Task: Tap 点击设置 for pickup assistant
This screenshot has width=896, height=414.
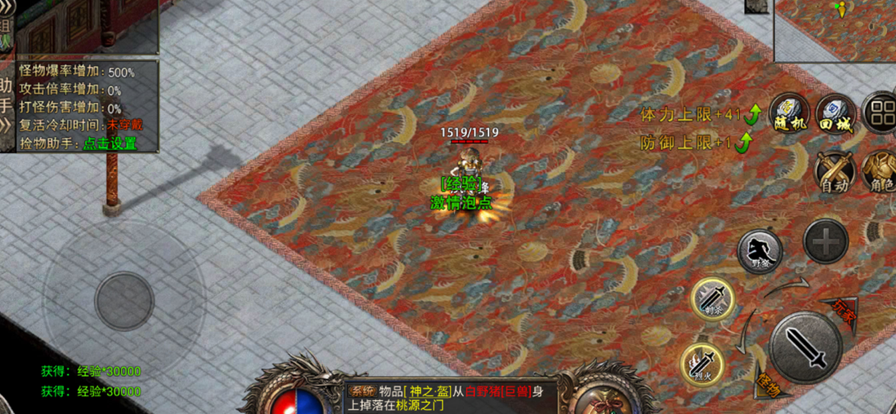Action: (x=109, y=143)
